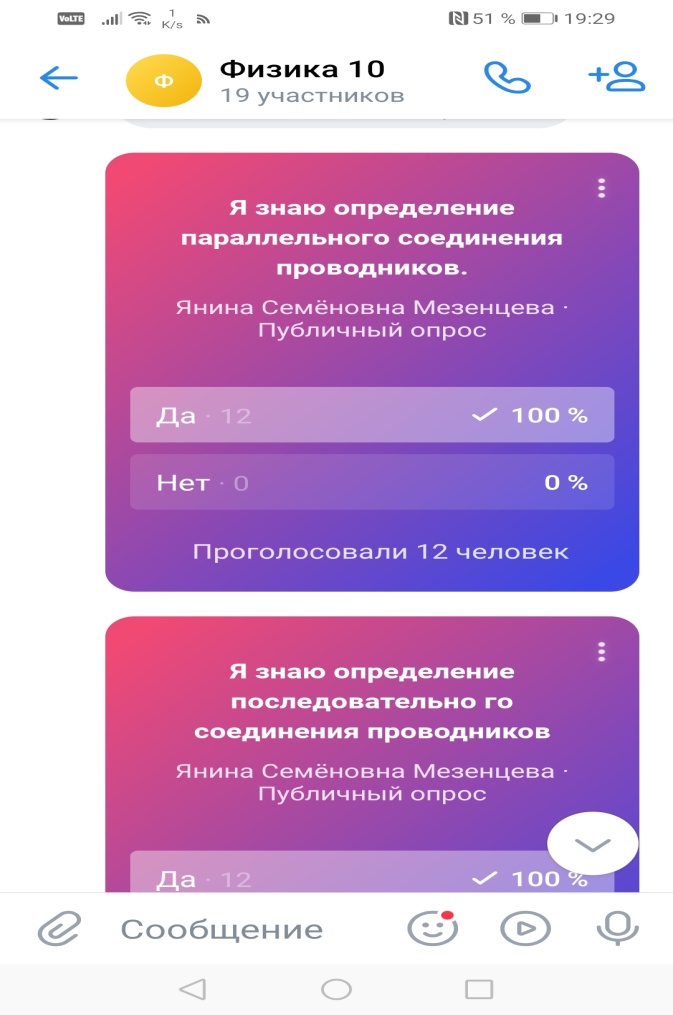Start a voice call in Физика 10
This screenshot has height=1015, width=673.
505,78
